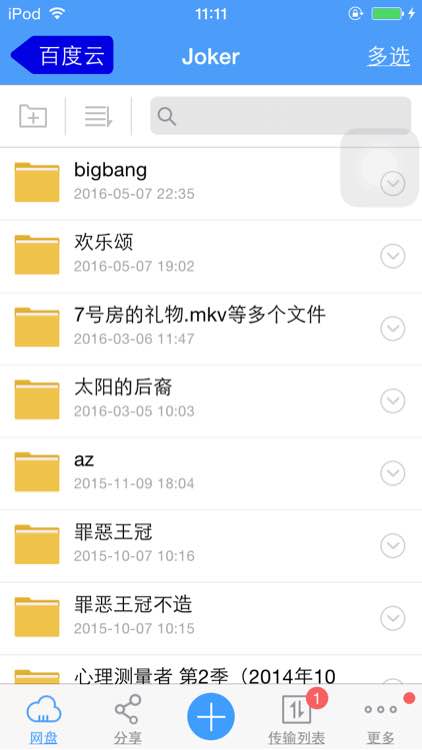Image resolution: width=422 pixels, height=750 pixels.
Task: Switch to the 更多 tab
Action: click(381, 719)
